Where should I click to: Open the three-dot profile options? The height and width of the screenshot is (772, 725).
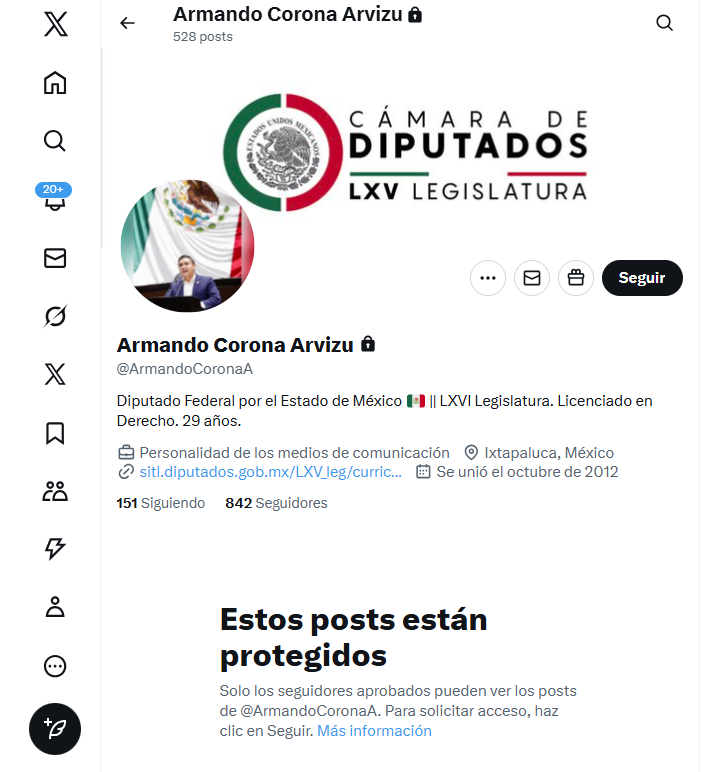point(488,278)
